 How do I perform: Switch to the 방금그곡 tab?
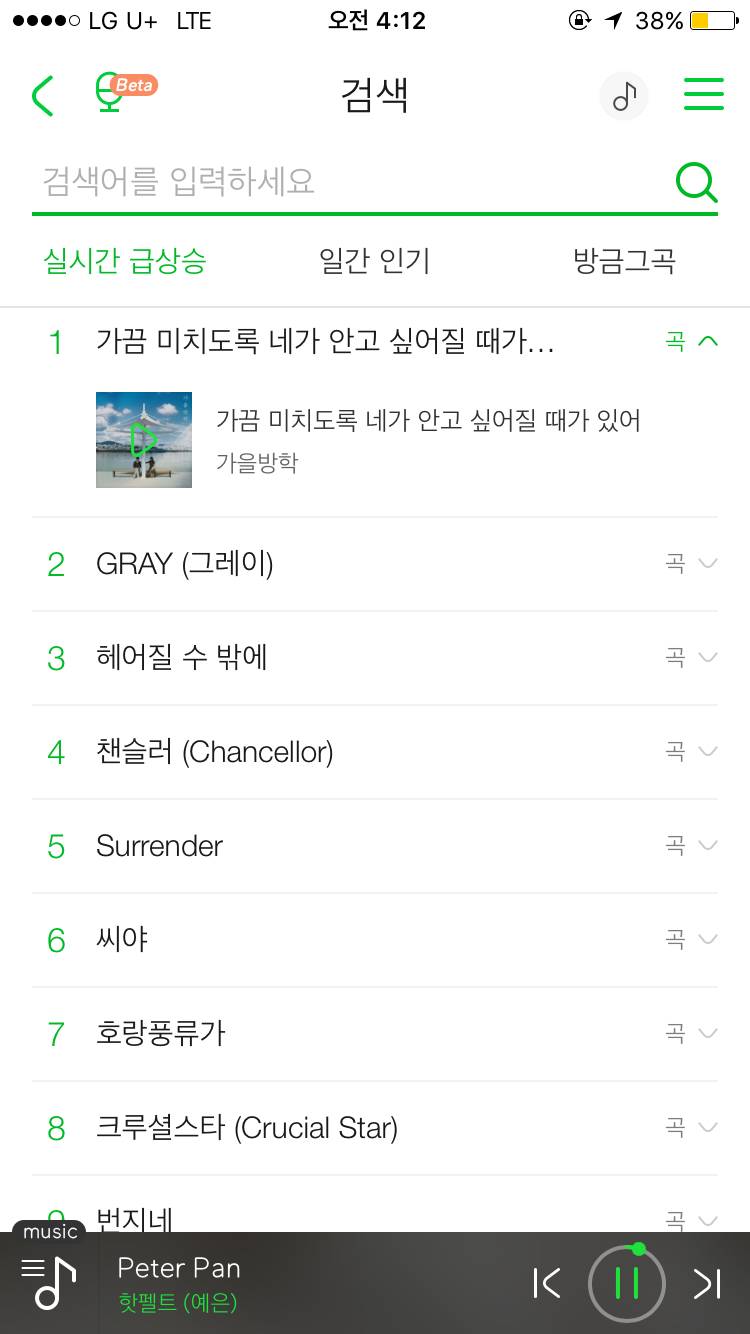(x=624, y=262)
